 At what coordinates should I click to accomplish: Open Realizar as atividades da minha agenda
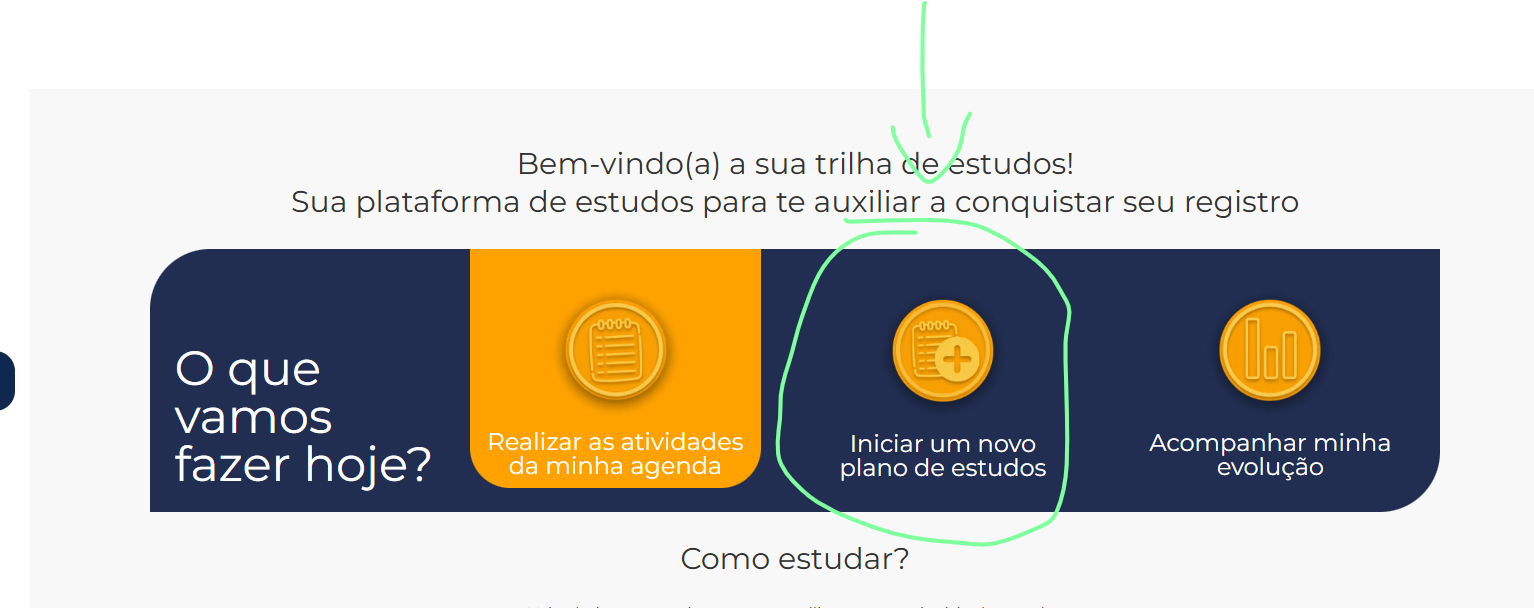tap(615, 368)
